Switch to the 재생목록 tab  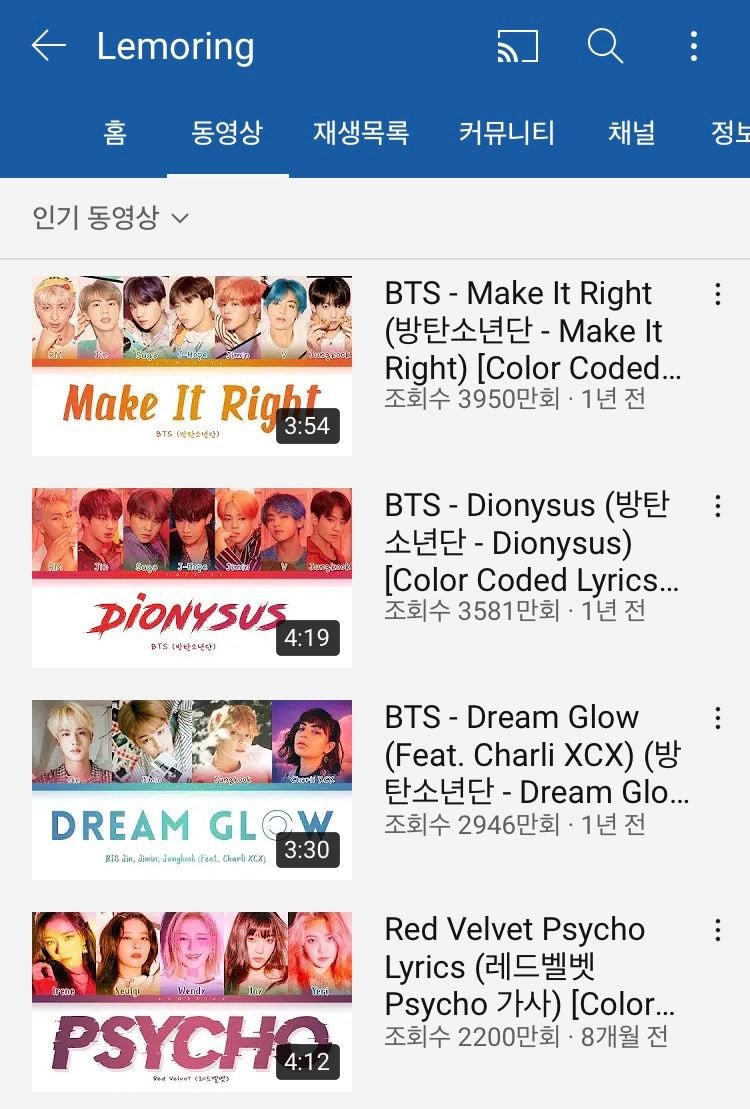click(x=361, y=132)
